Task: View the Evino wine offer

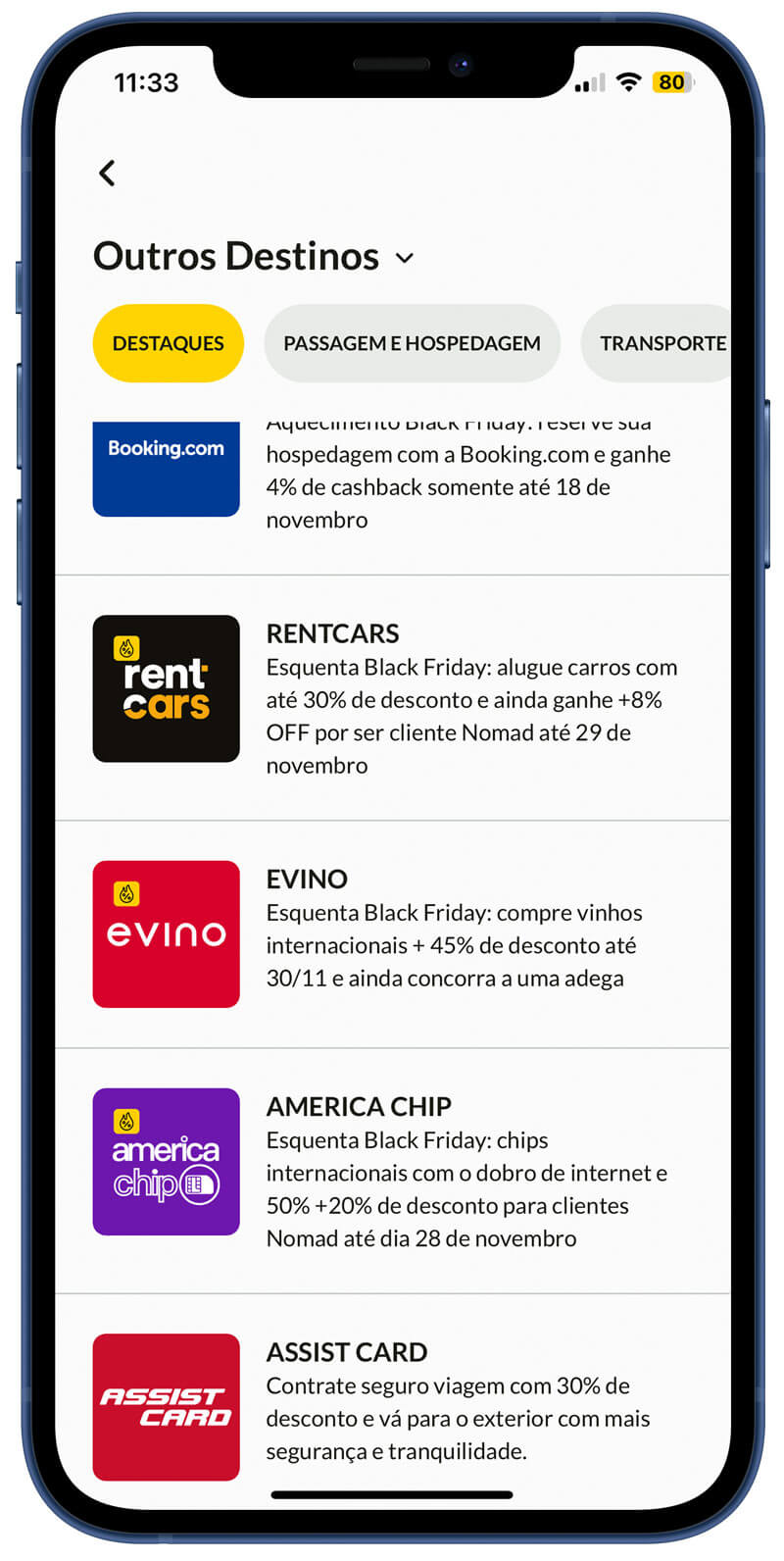Action: (392, 933)
